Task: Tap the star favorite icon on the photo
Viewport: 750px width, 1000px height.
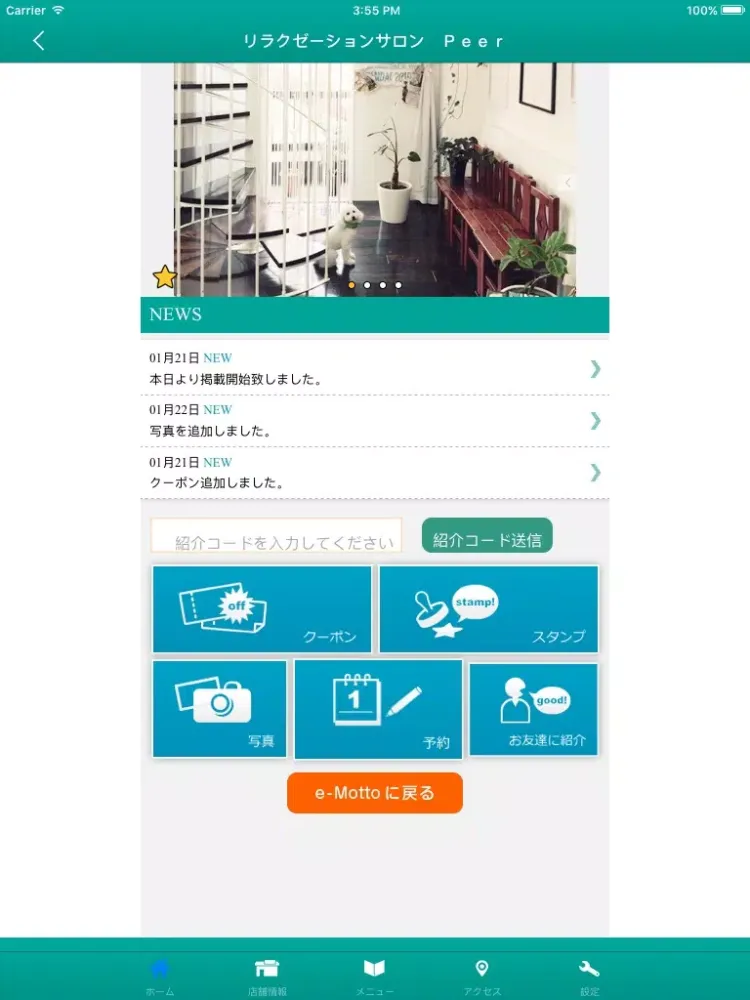Action: (x=164, y=277)
